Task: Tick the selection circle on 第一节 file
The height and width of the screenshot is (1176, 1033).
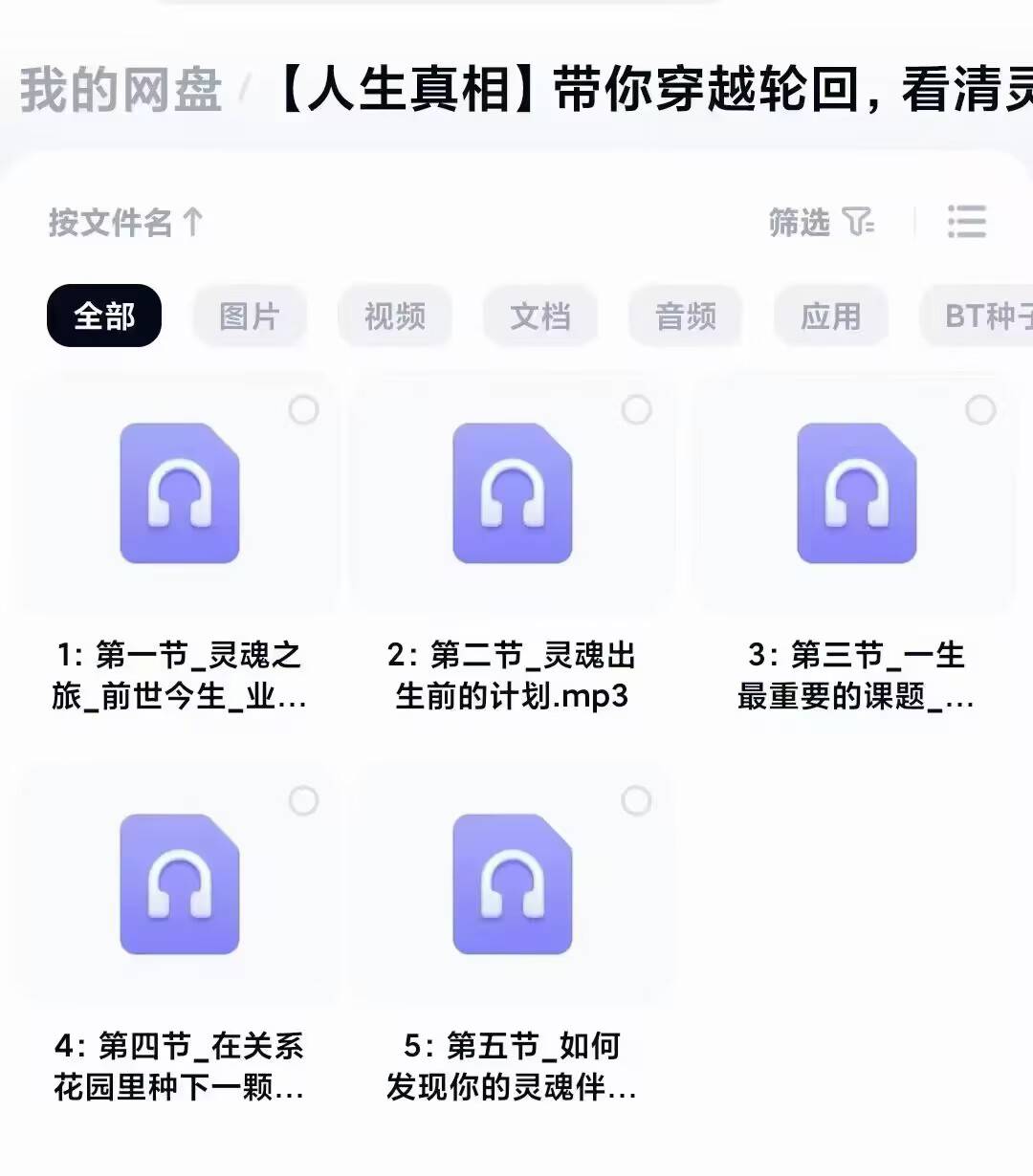Action: 303,410
